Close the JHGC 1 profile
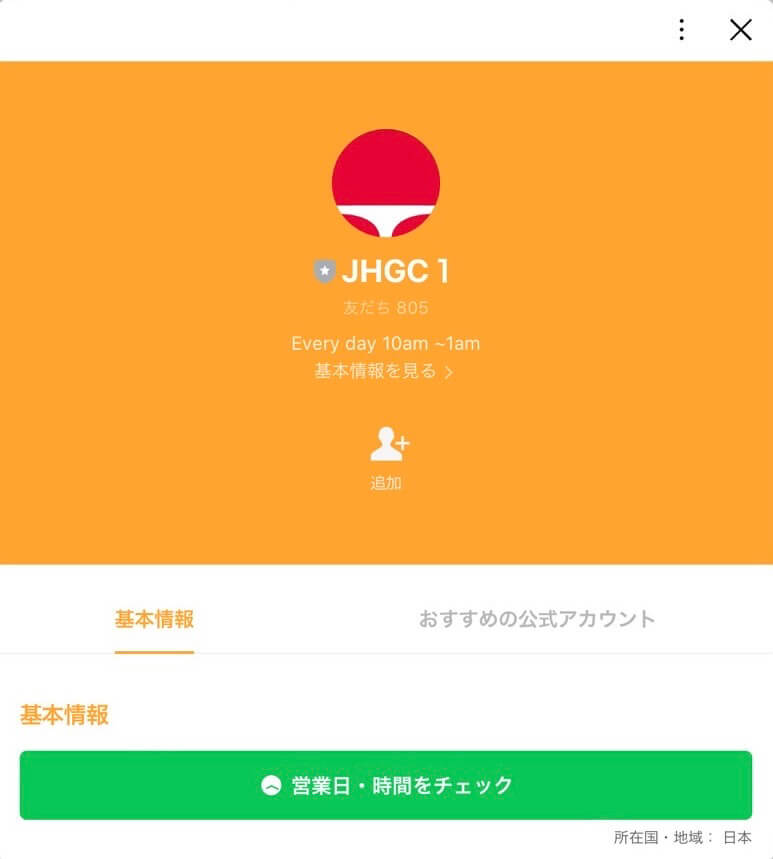 [x=740, y=30]
